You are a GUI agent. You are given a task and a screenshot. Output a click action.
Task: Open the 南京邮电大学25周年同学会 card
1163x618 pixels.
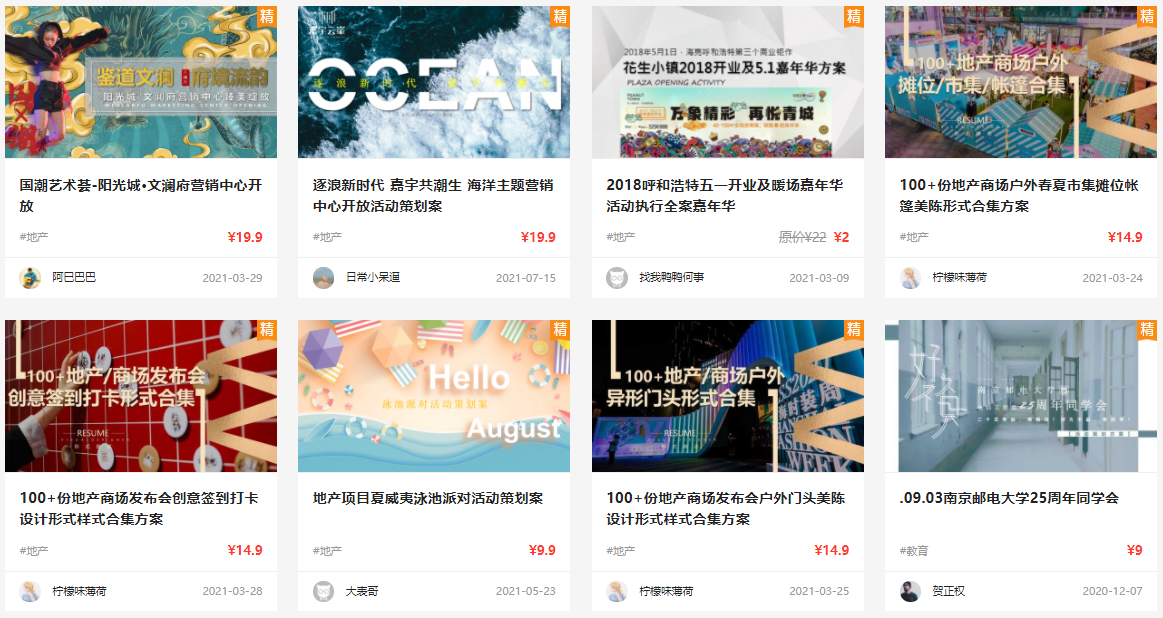[1009, 498]
